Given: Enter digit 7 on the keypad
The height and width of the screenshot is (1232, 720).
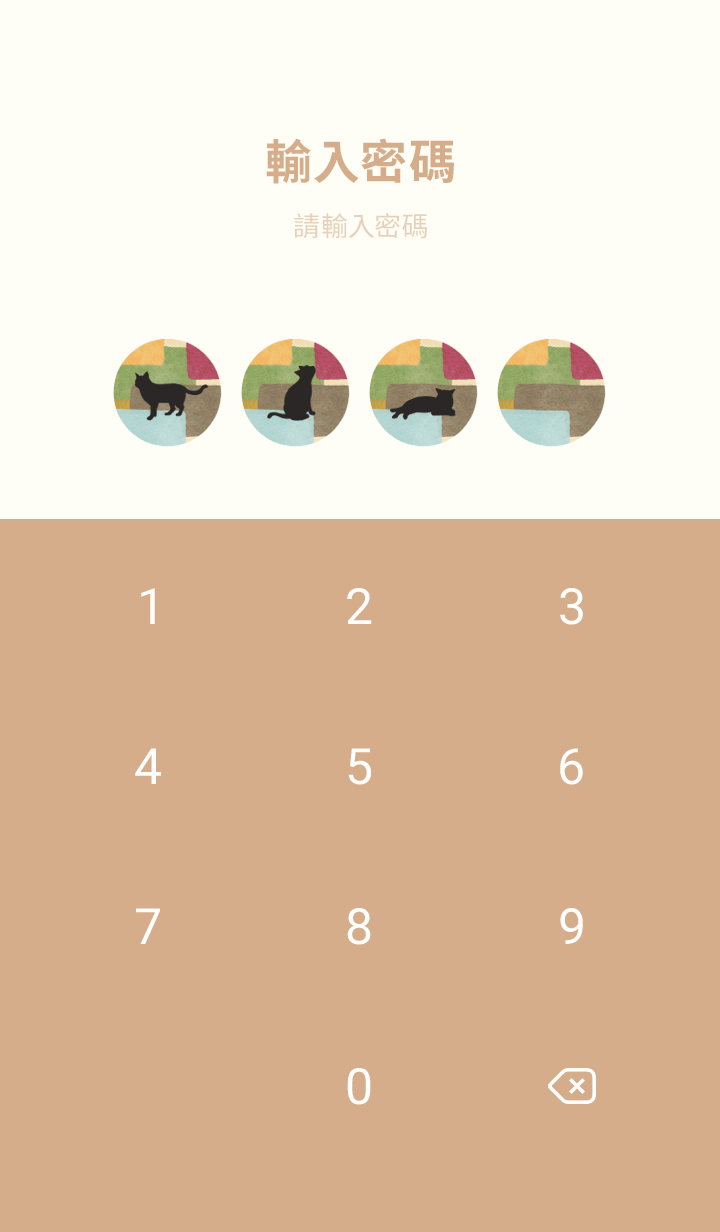Looking at the screenshot, I should pyautogui.click(x=148, y=927).
